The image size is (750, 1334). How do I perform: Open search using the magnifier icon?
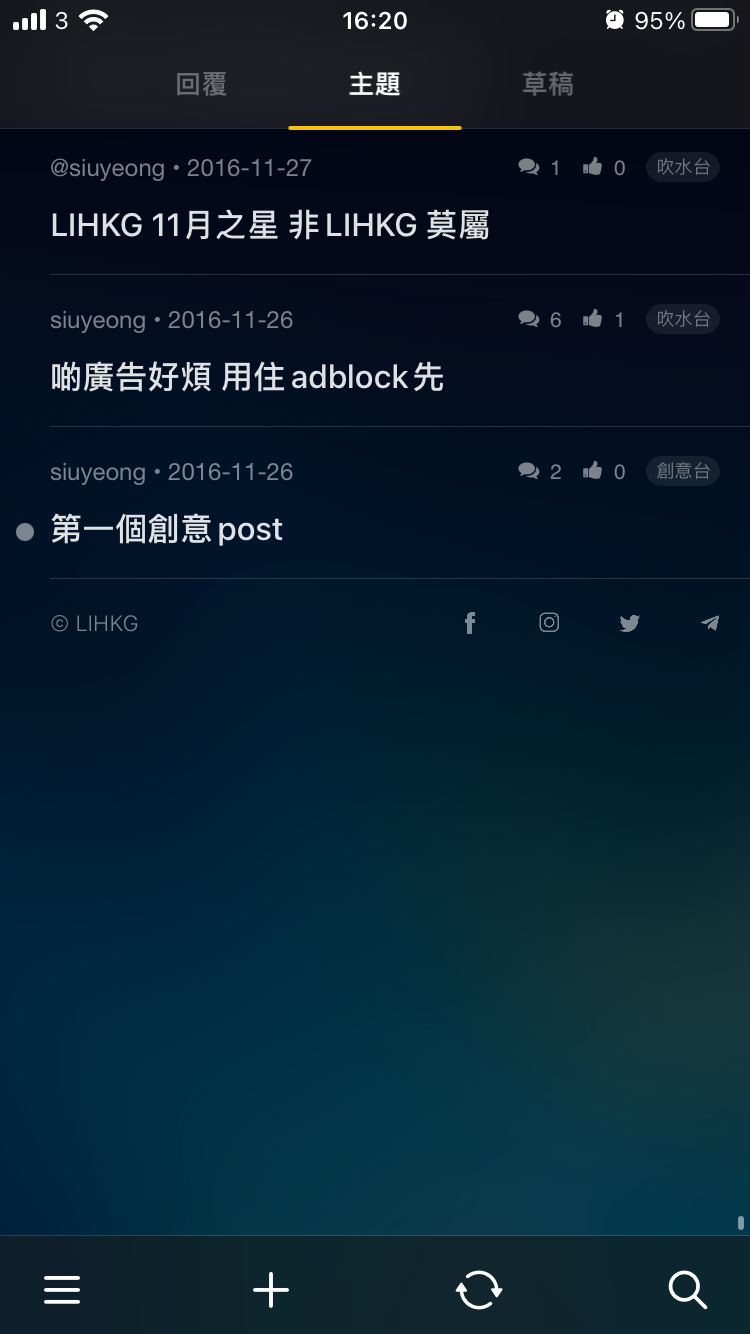click(687, 1290)
